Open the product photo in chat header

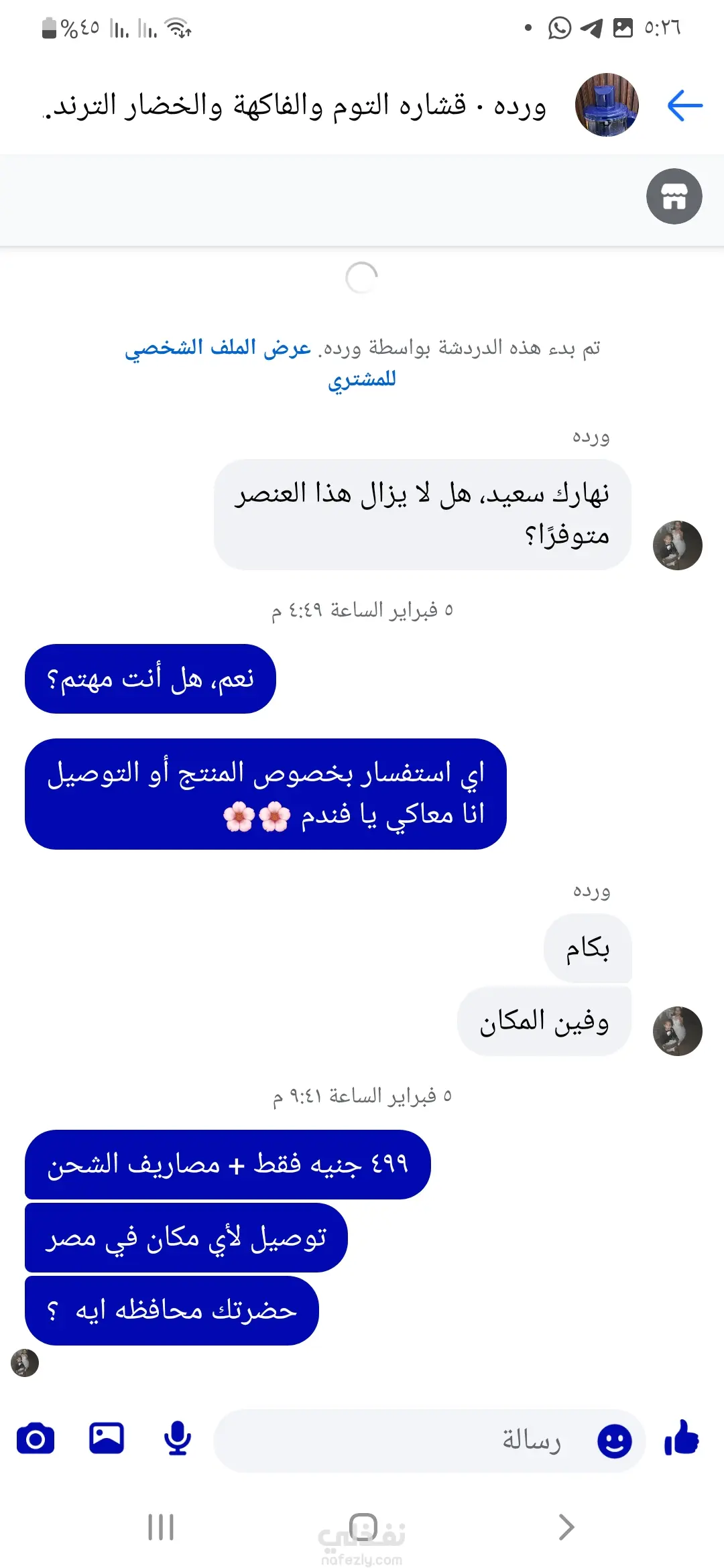[607, 105]
